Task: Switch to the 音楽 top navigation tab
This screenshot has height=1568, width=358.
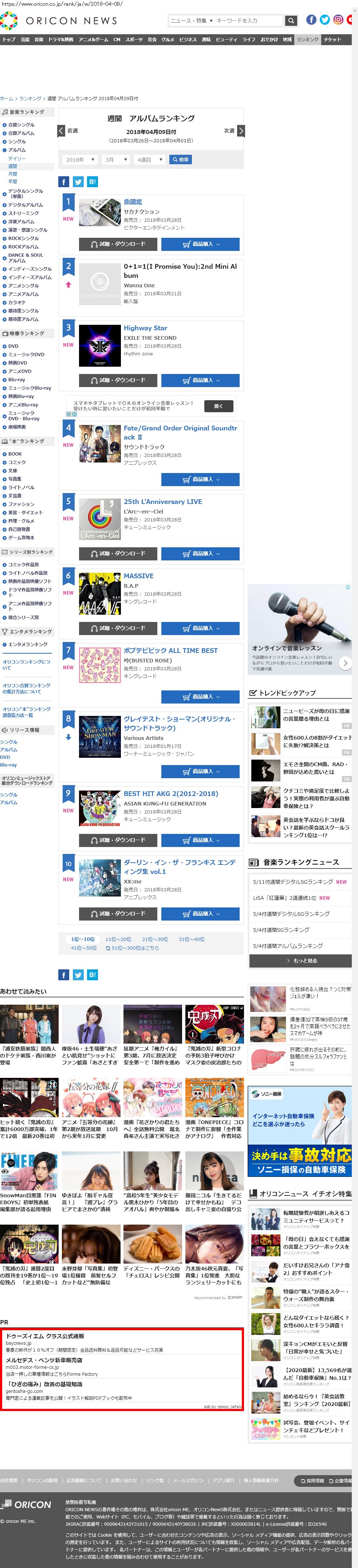Action: [39, 40]
